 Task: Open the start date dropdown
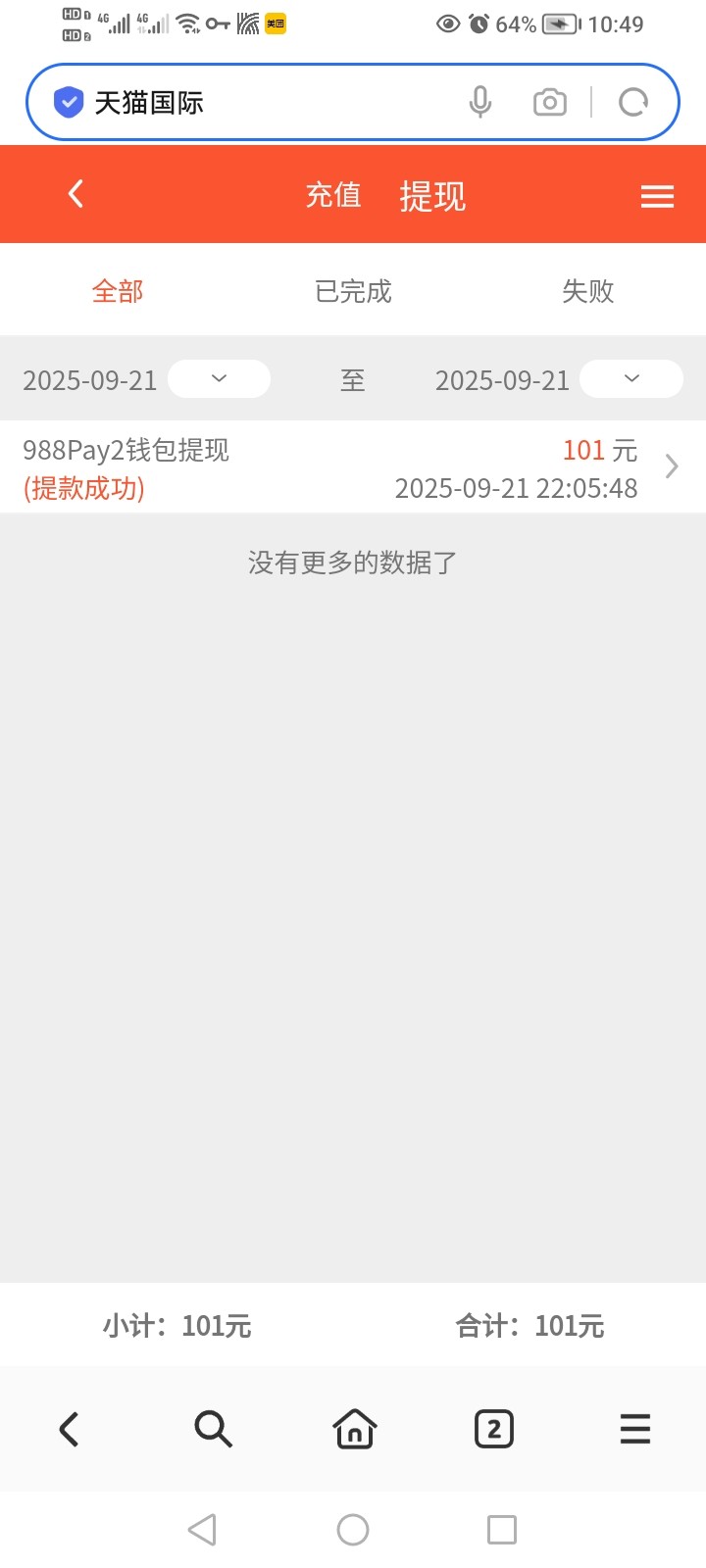pos(219,378)
